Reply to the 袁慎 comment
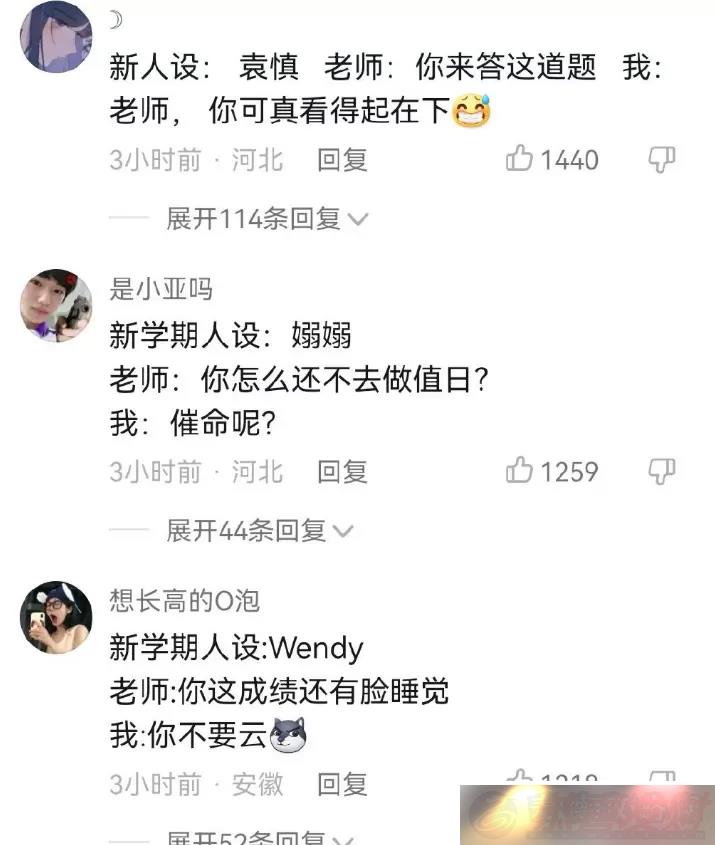The height and width of the screenshot is (845, 715). (342, 160)
